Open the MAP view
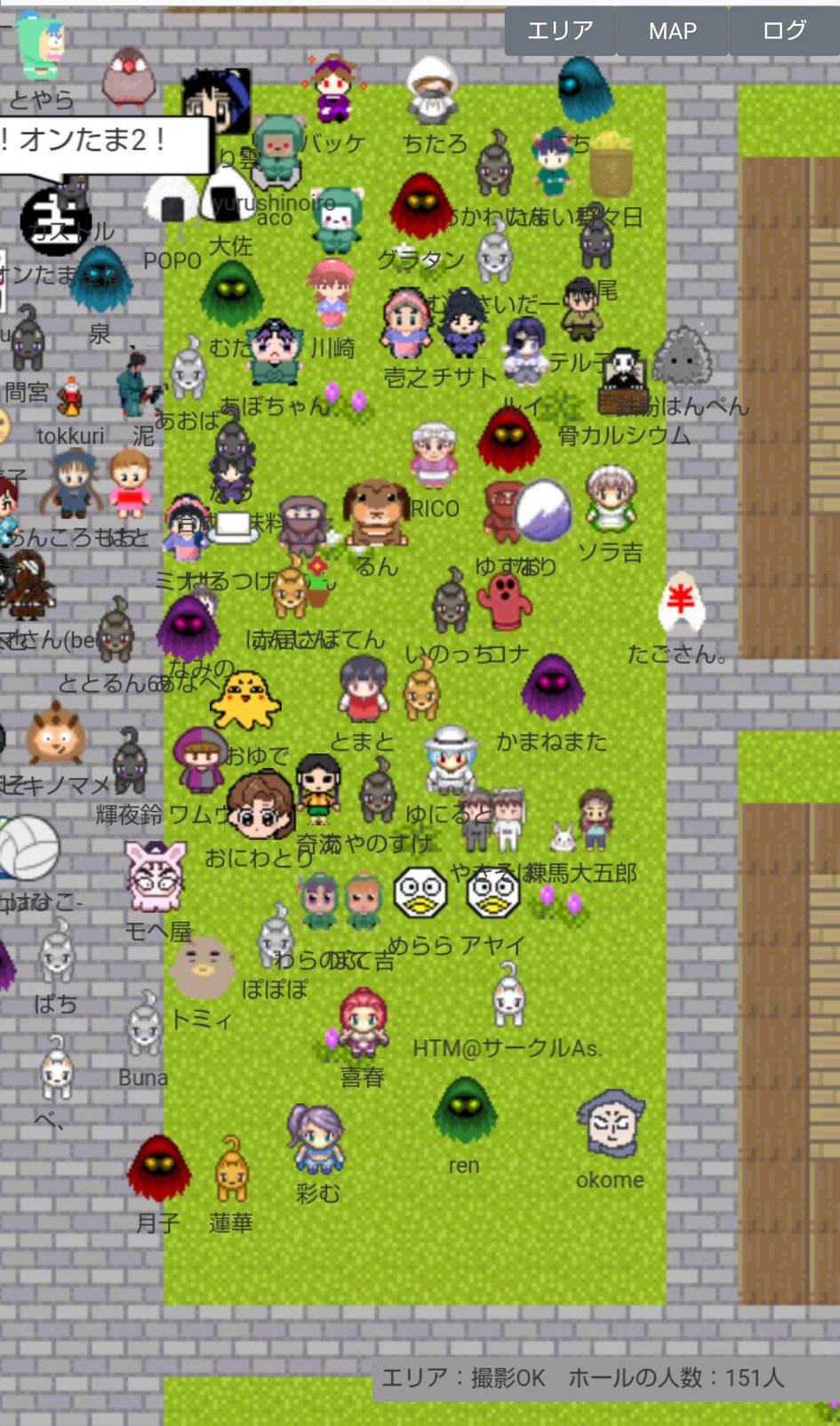 pos(672,31)
